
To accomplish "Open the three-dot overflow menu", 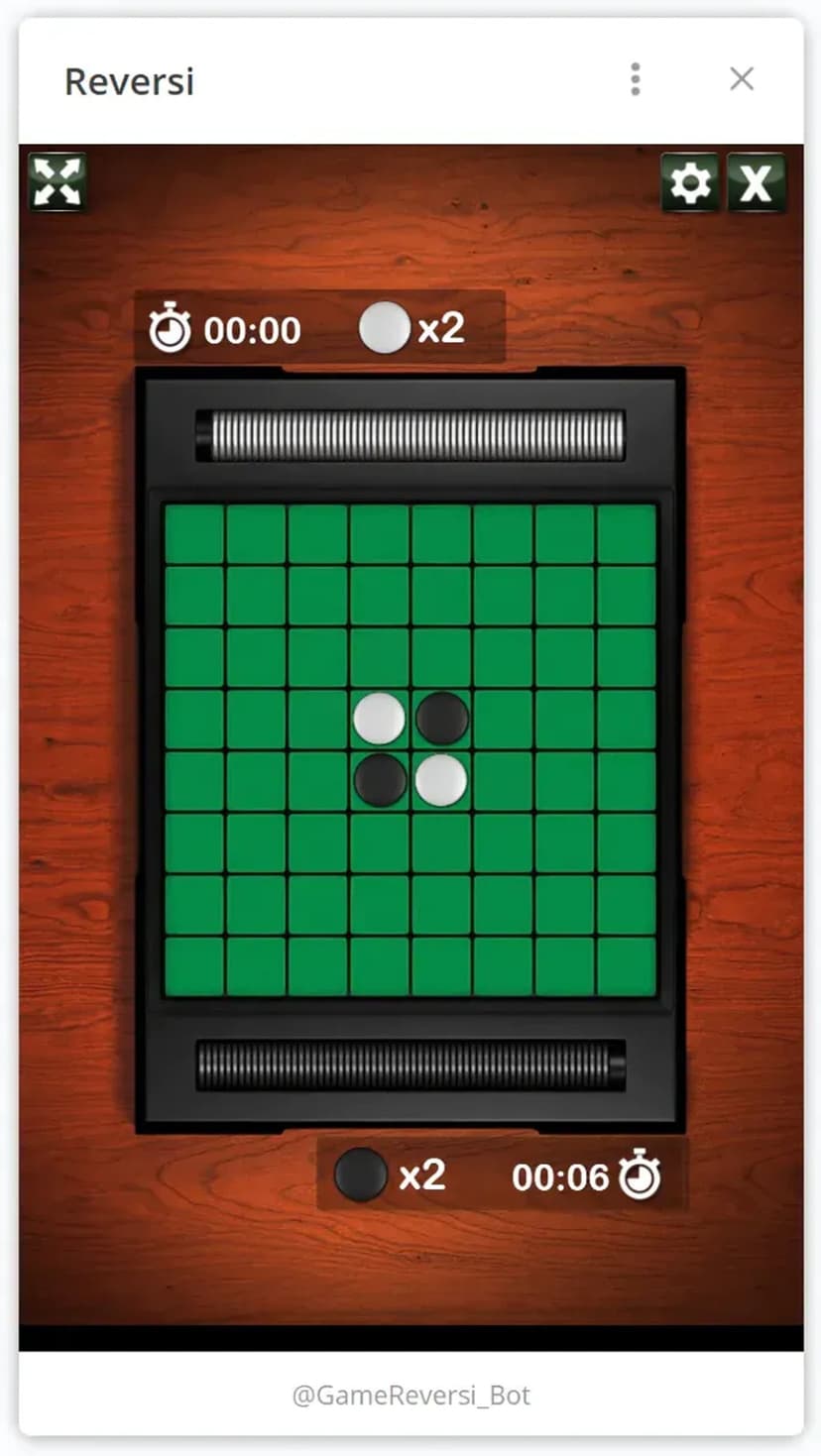I will (636, 79).
